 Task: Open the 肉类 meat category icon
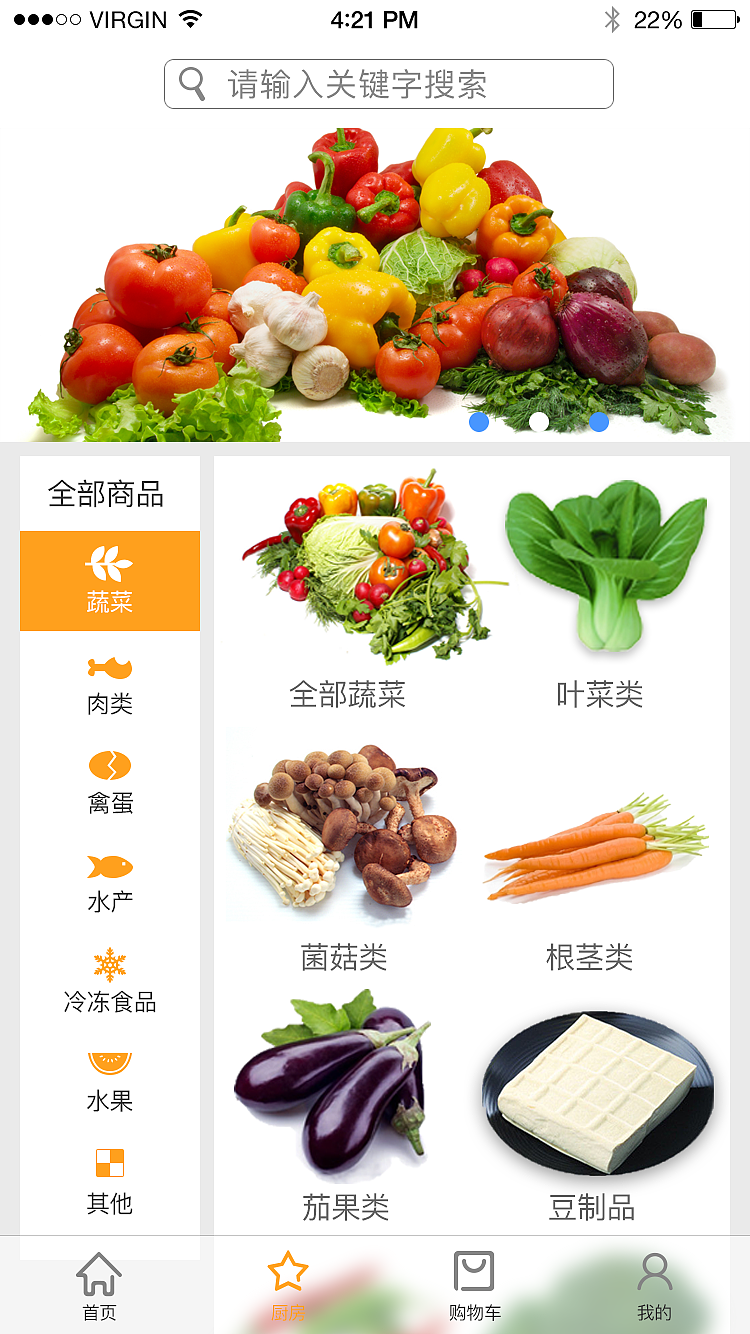tap(109, 668)
